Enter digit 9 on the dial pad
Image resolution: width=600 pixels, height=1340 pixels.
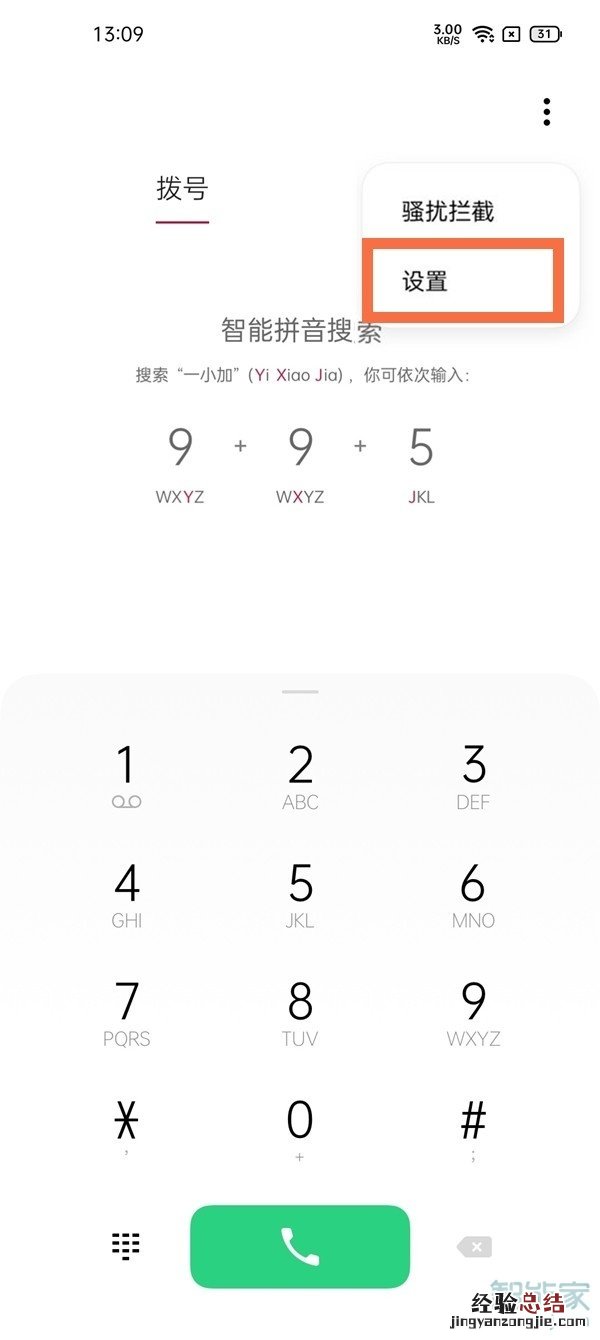click(x=473, y=1012)
